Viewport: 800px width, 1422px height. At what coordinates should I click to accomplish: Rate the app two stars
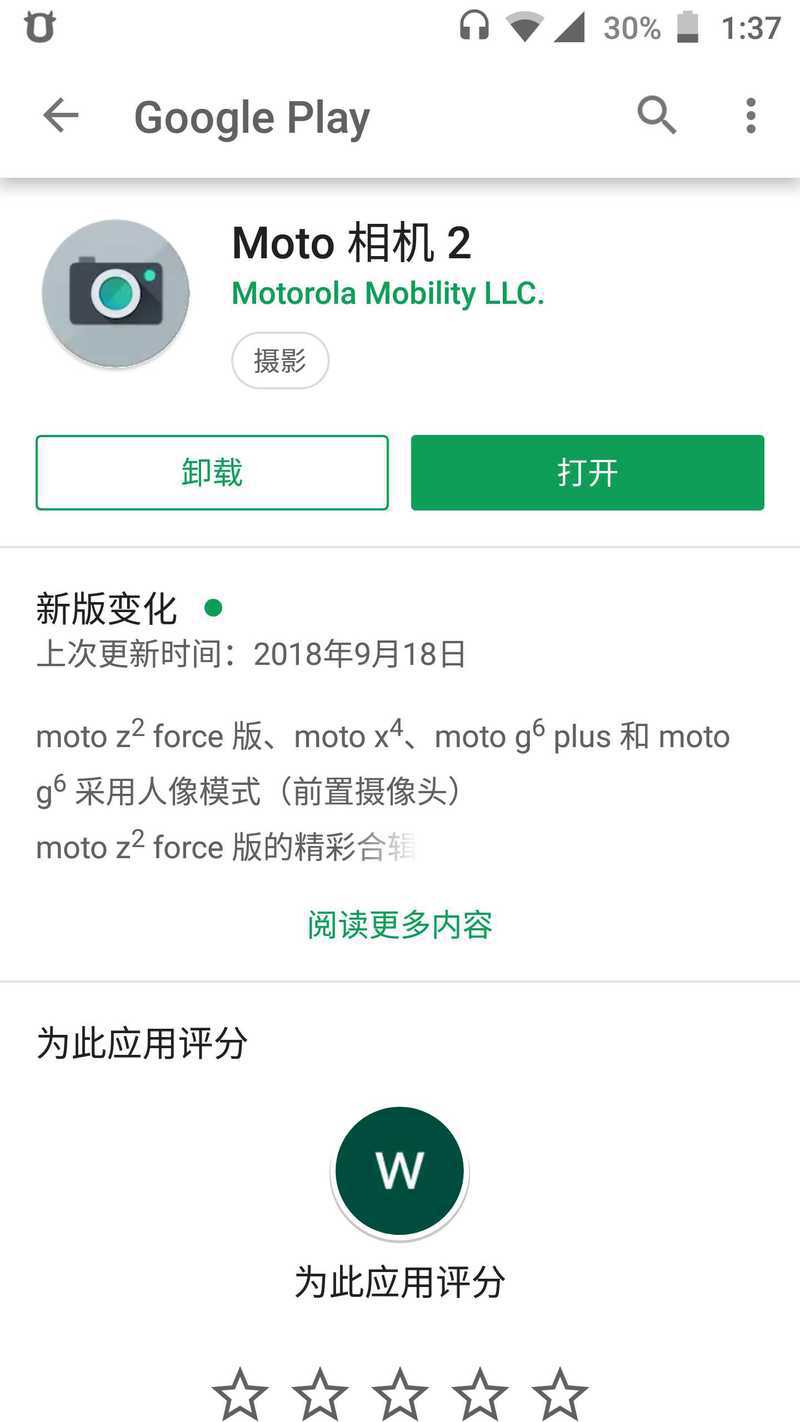pyautogui.click(x=320, y=1393)
